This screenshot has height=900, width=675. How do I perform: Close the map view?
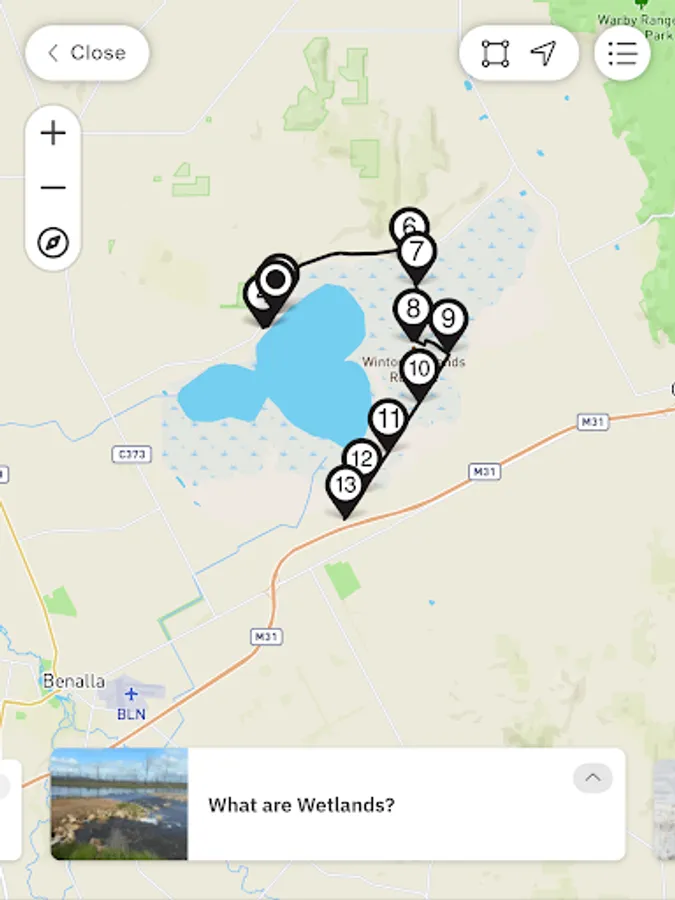coord(87,53)
